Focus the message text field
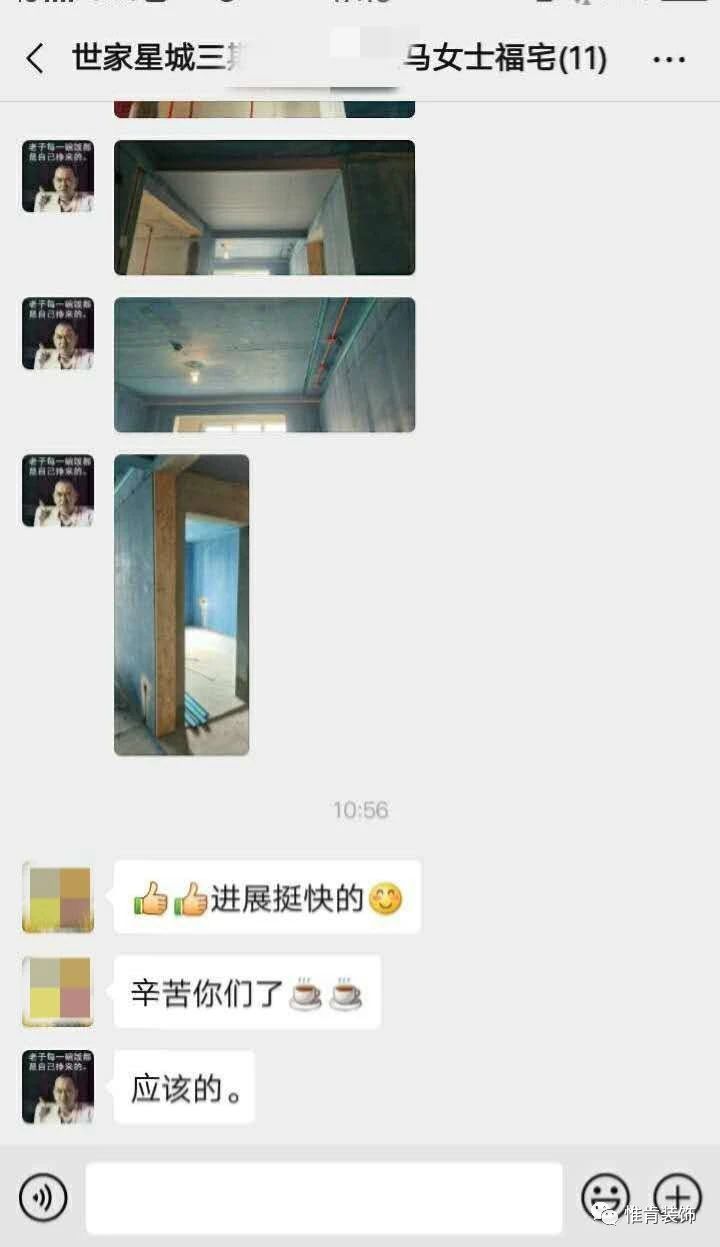This screenshot has width=720, height=1247. point(324,1197)
